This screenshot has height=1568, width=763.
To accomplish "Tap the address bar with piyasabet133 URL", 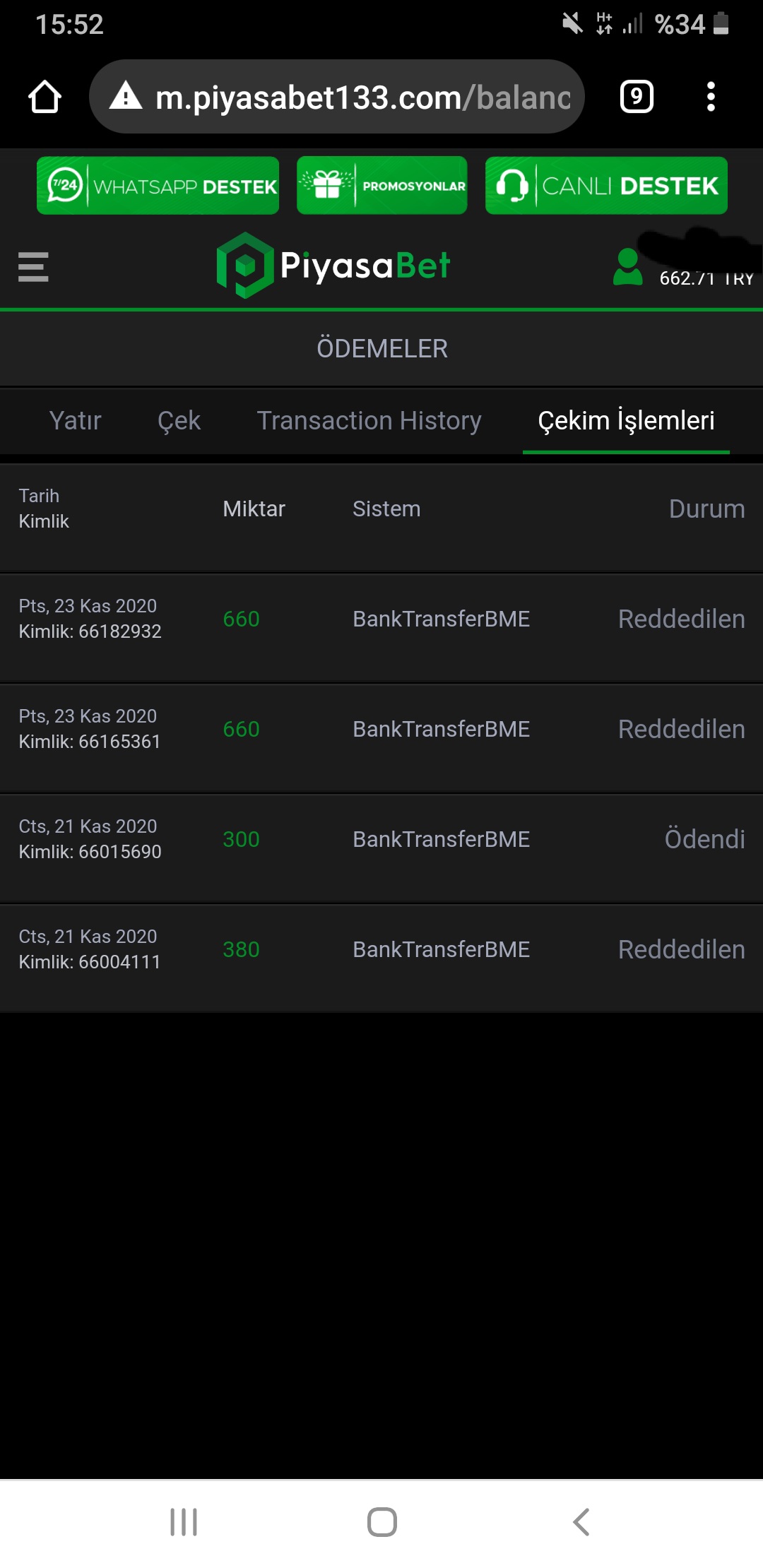I will point(337,97).
